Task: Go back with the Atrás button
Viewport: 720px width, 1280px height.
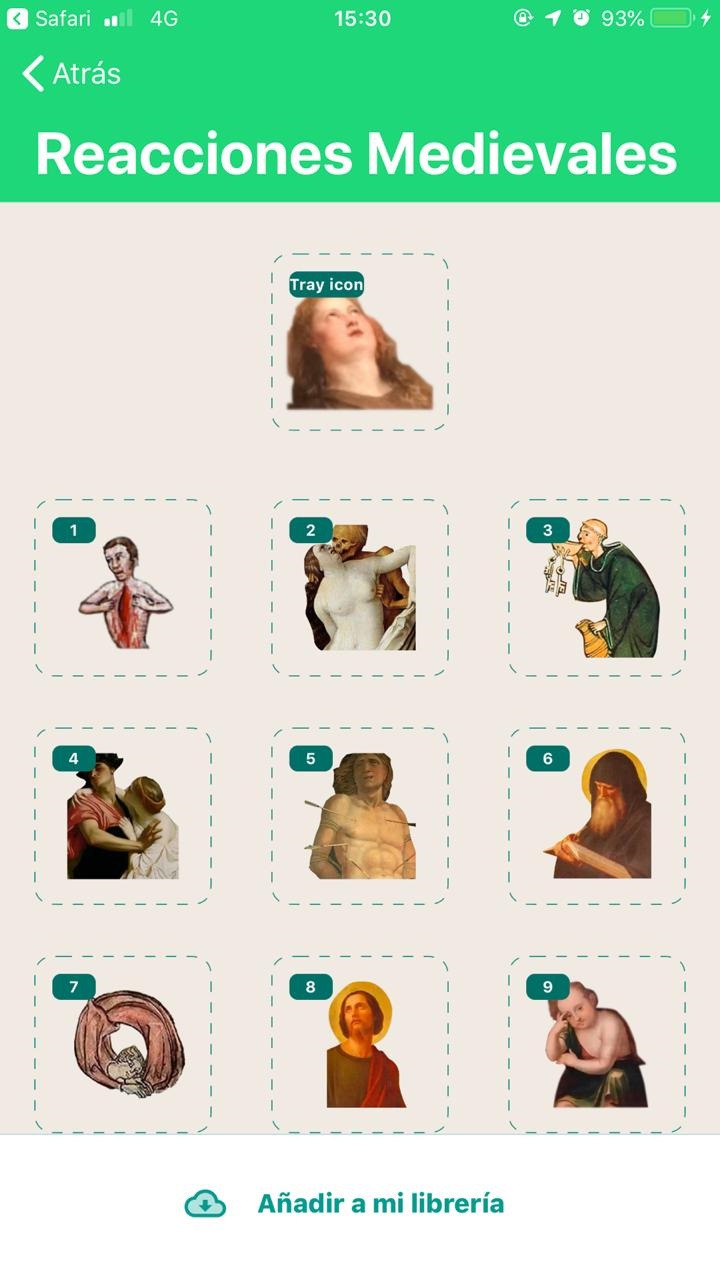Action: (x=72, y=74)
